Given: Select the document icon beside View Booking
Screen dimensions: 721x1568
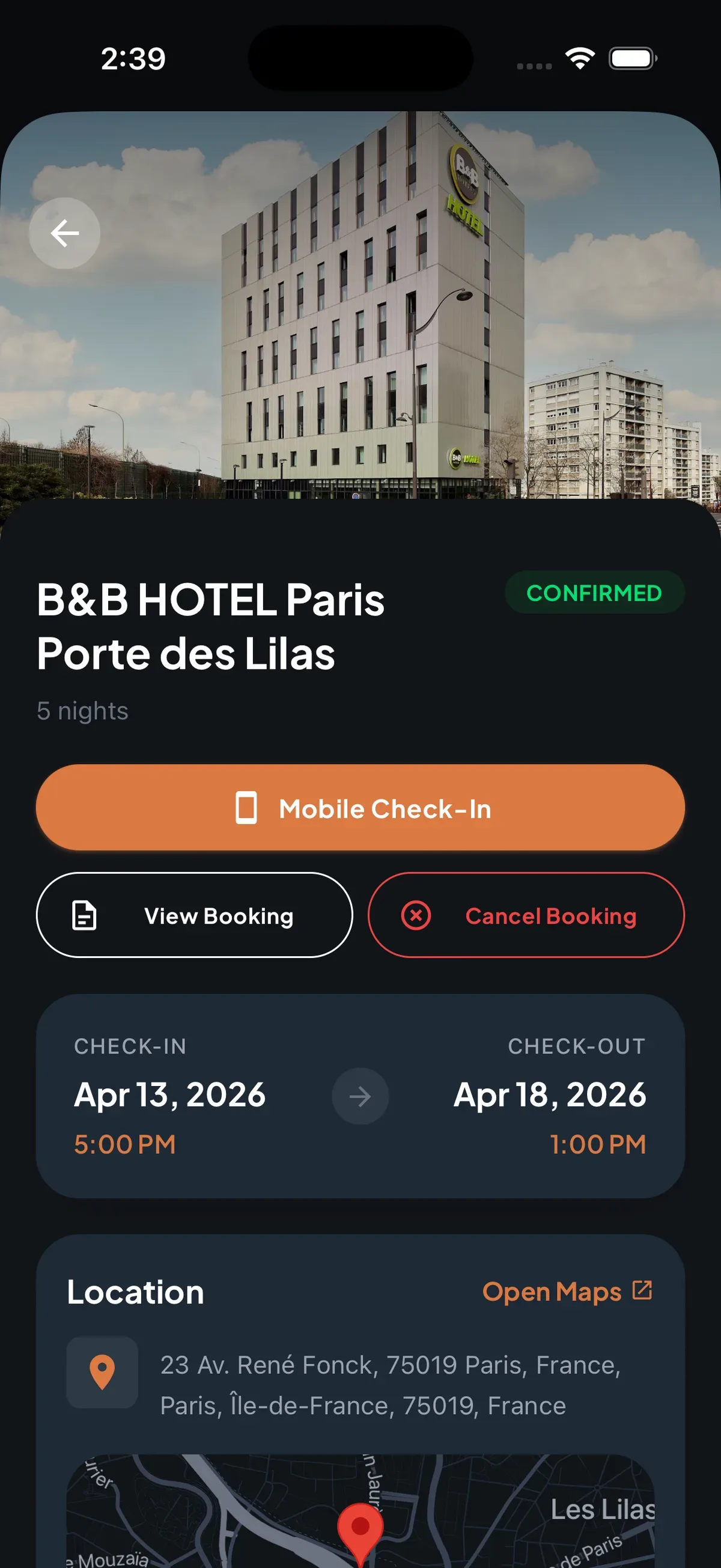Looking at the screenshot, I should pyautogui.click(x=84, y=915).
